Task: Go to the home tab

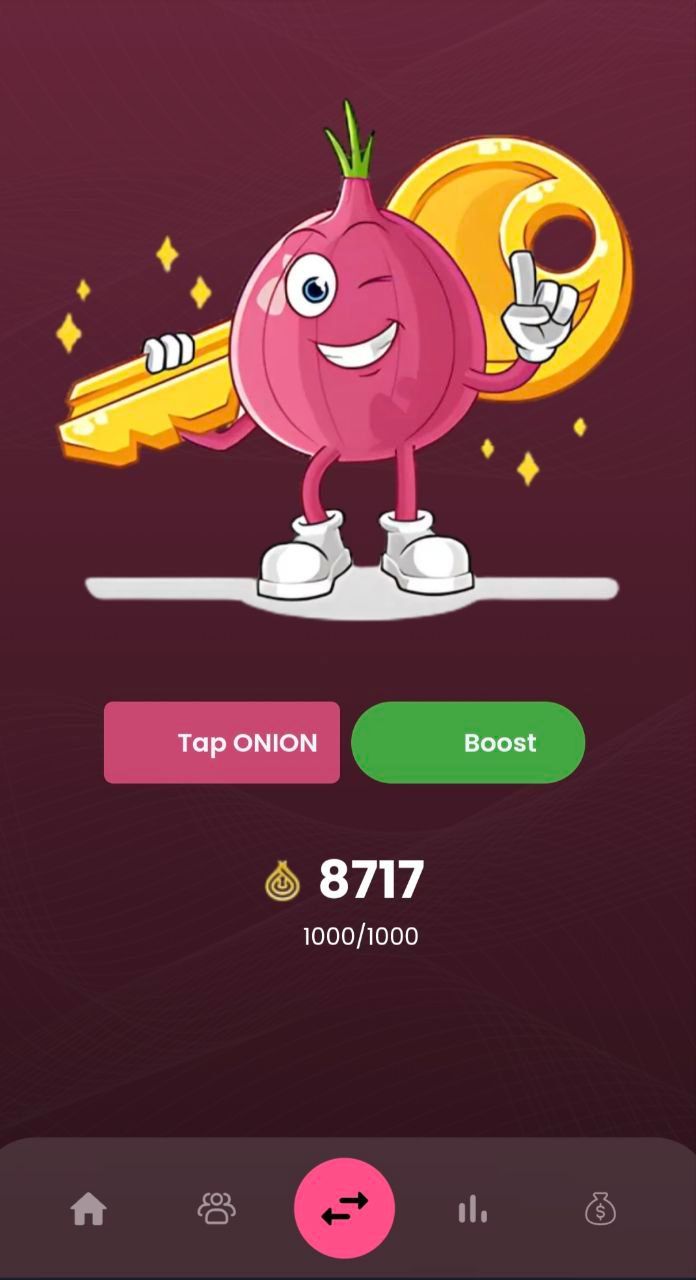Action: tap(88, 1210)
